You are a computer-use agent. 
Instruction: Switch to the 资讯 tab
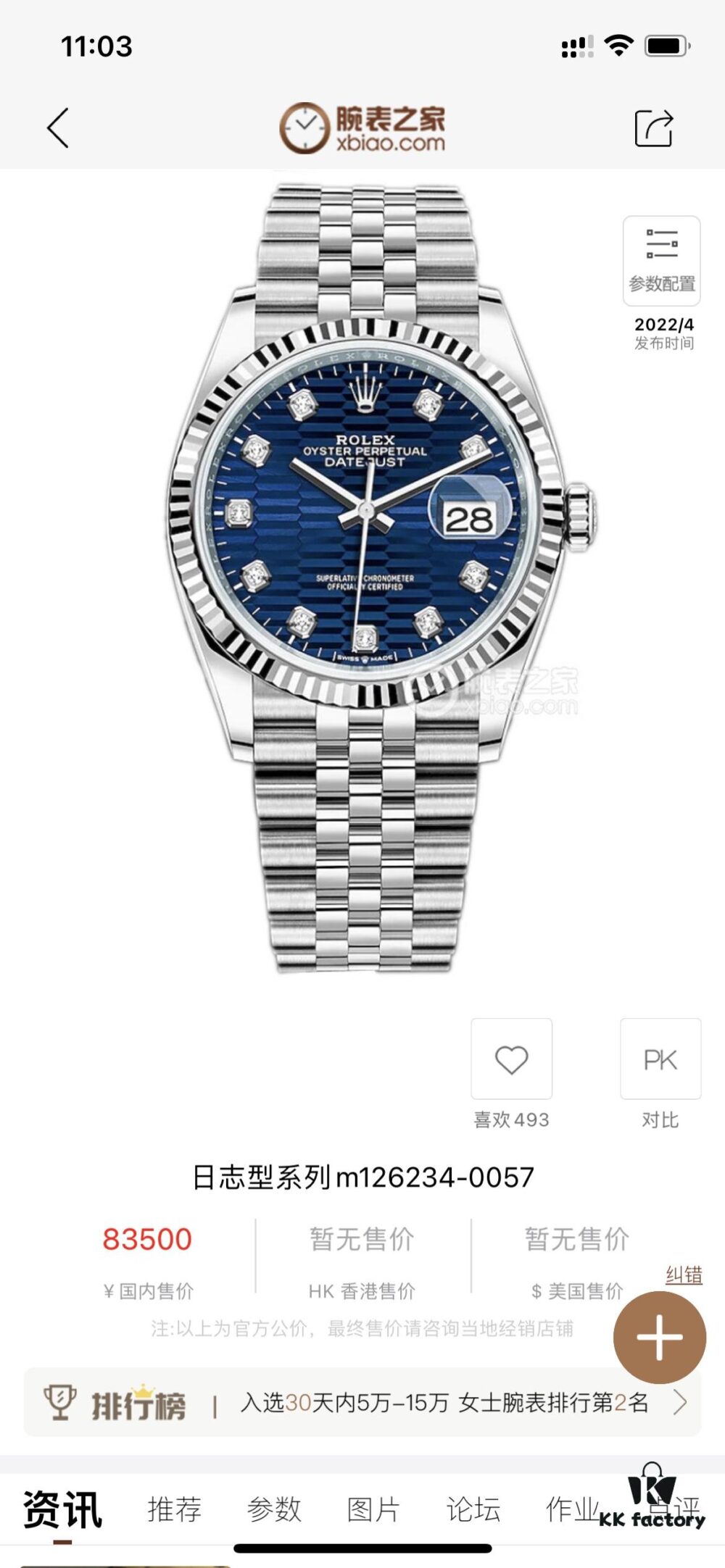click(62, 1509)
